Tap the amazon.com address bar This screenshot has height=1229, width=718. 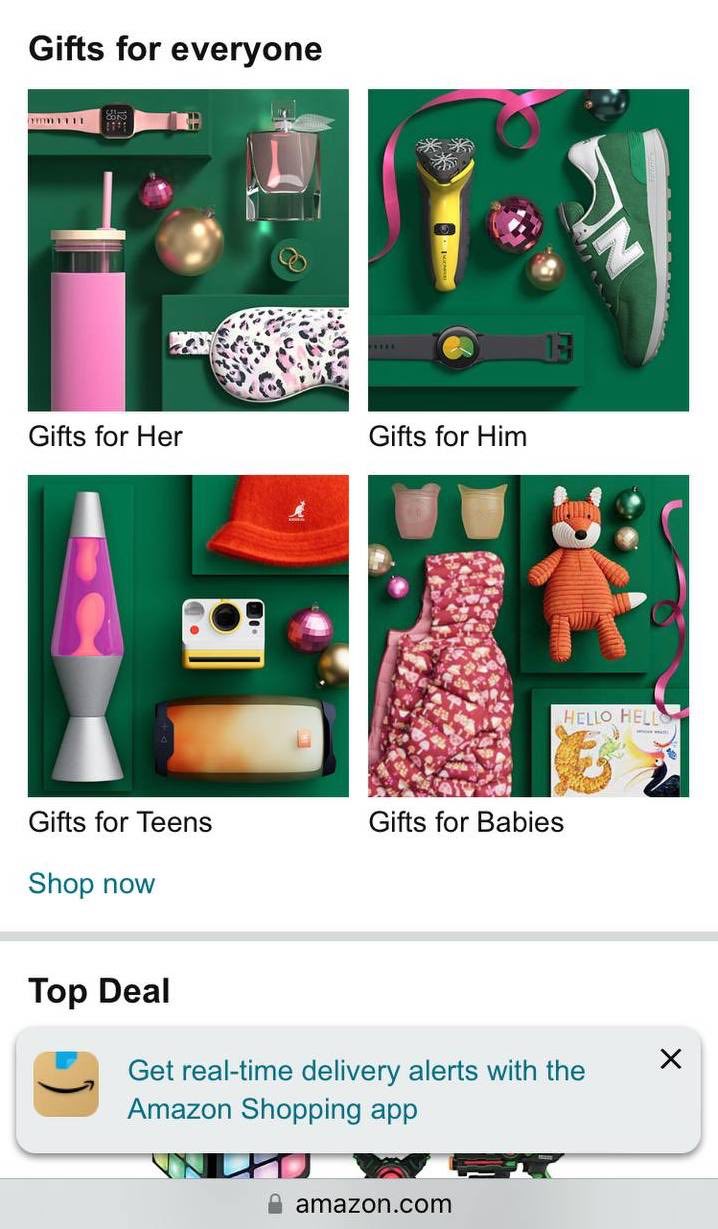(359, 1204)
